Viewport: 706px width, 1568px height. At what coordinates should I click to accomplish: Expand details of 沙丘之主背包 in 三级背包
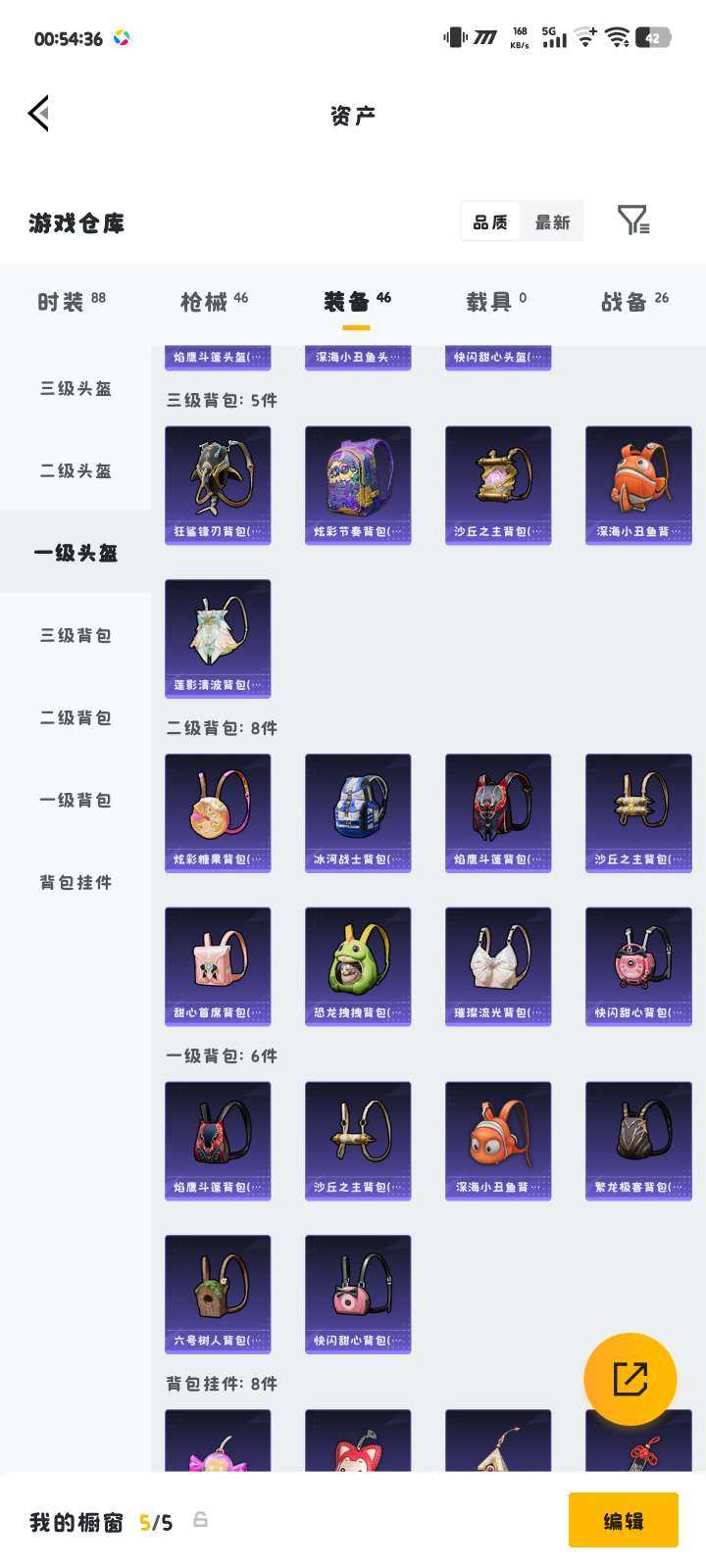pos(498,484)
